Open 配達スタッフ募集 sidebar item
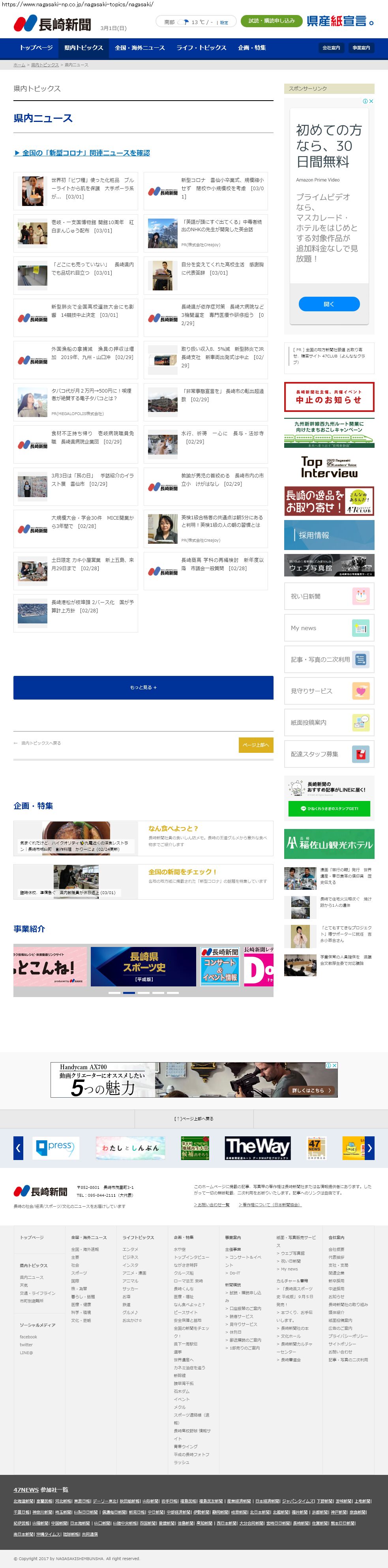388x1568 pixels. pyautogui.click(x=329, y=754)
